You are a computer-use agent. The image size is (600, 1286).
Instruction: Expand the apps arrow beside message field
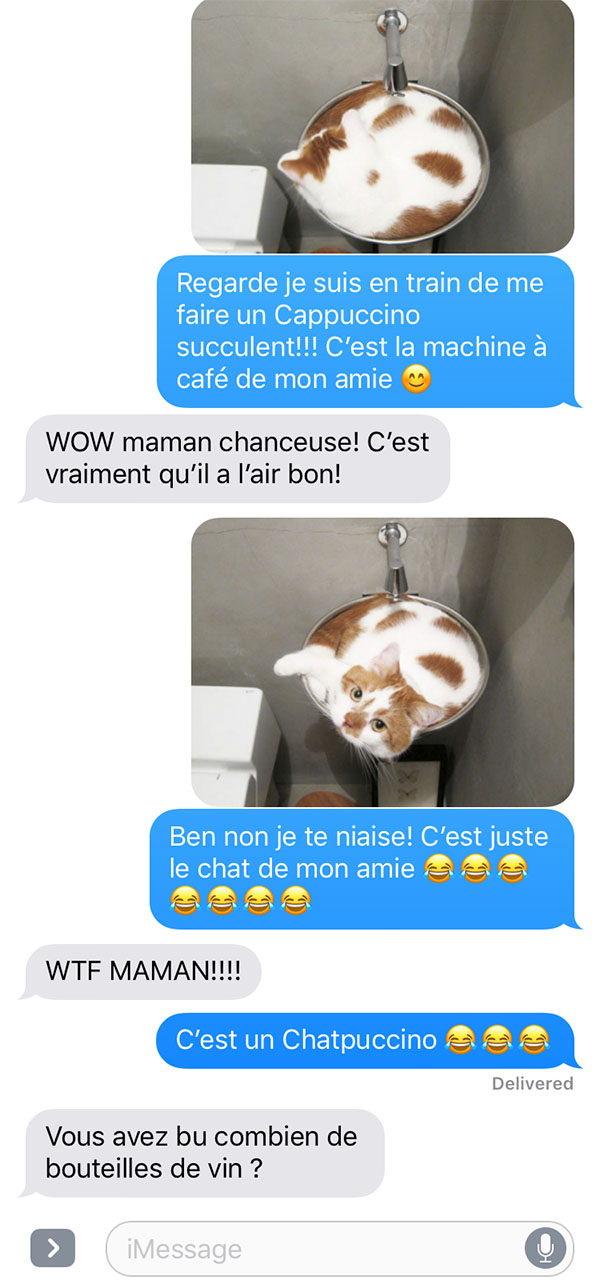point(53,1248)
